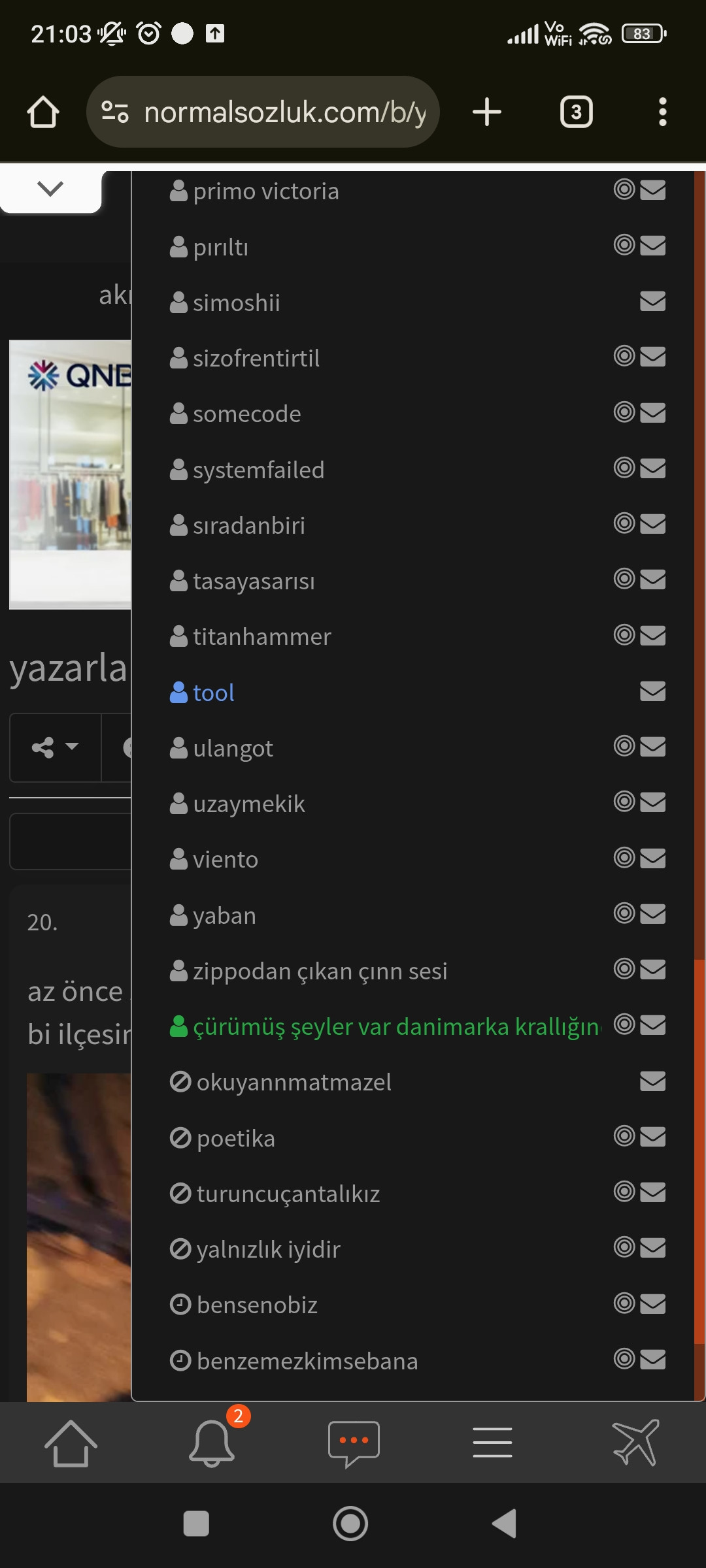
Task: Open primo victoria's profile
Action: coord(265,191)
